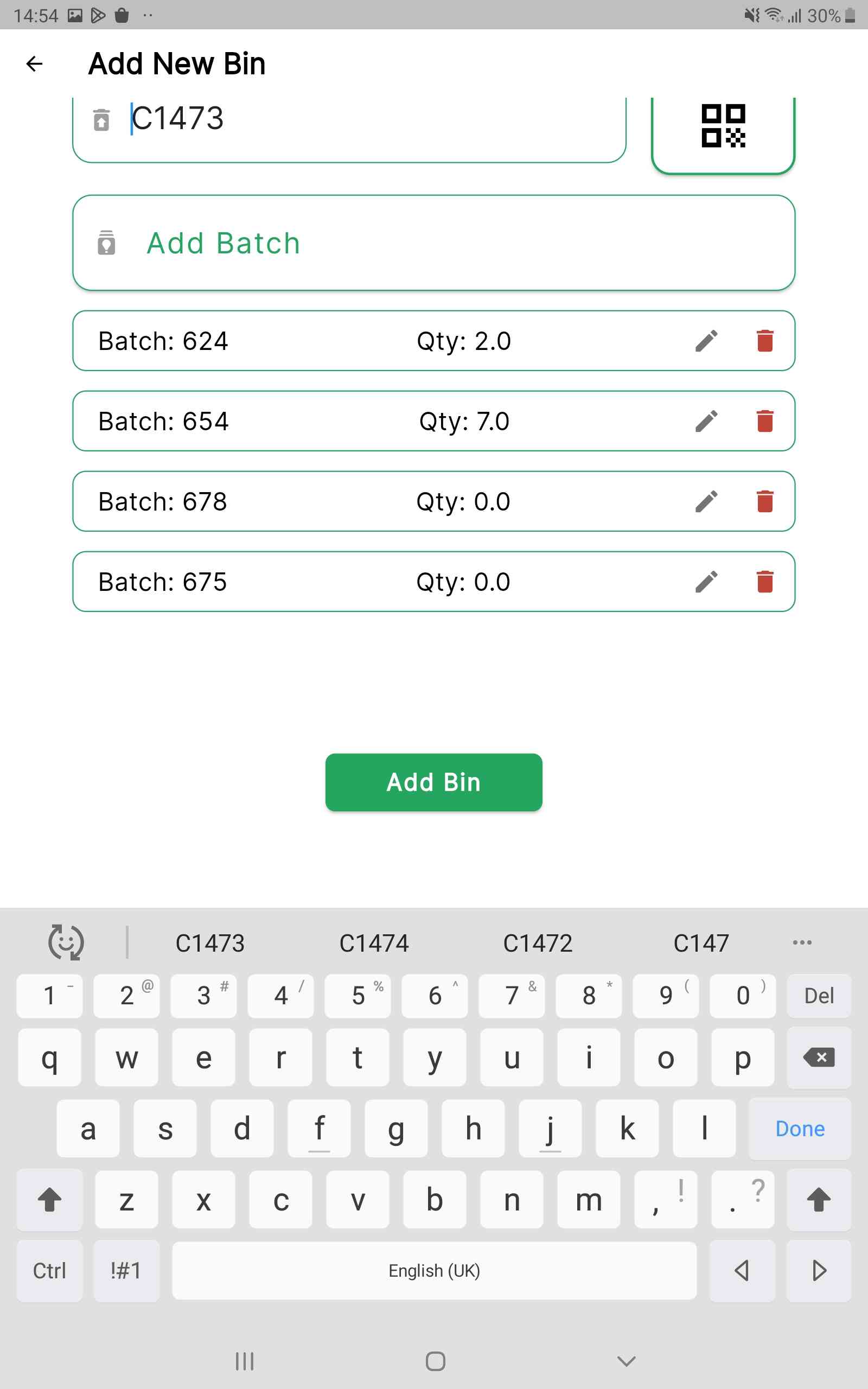Screen dimensions: 868x1389
Task: Choose the C1474 keyboard suggestion
Action: [374, 943]
